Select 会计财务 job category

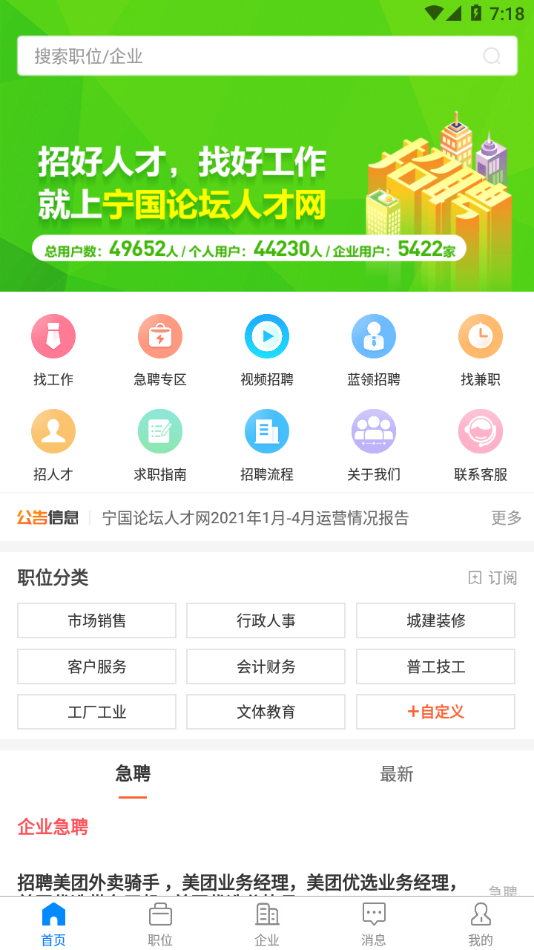tap(265, 666)
